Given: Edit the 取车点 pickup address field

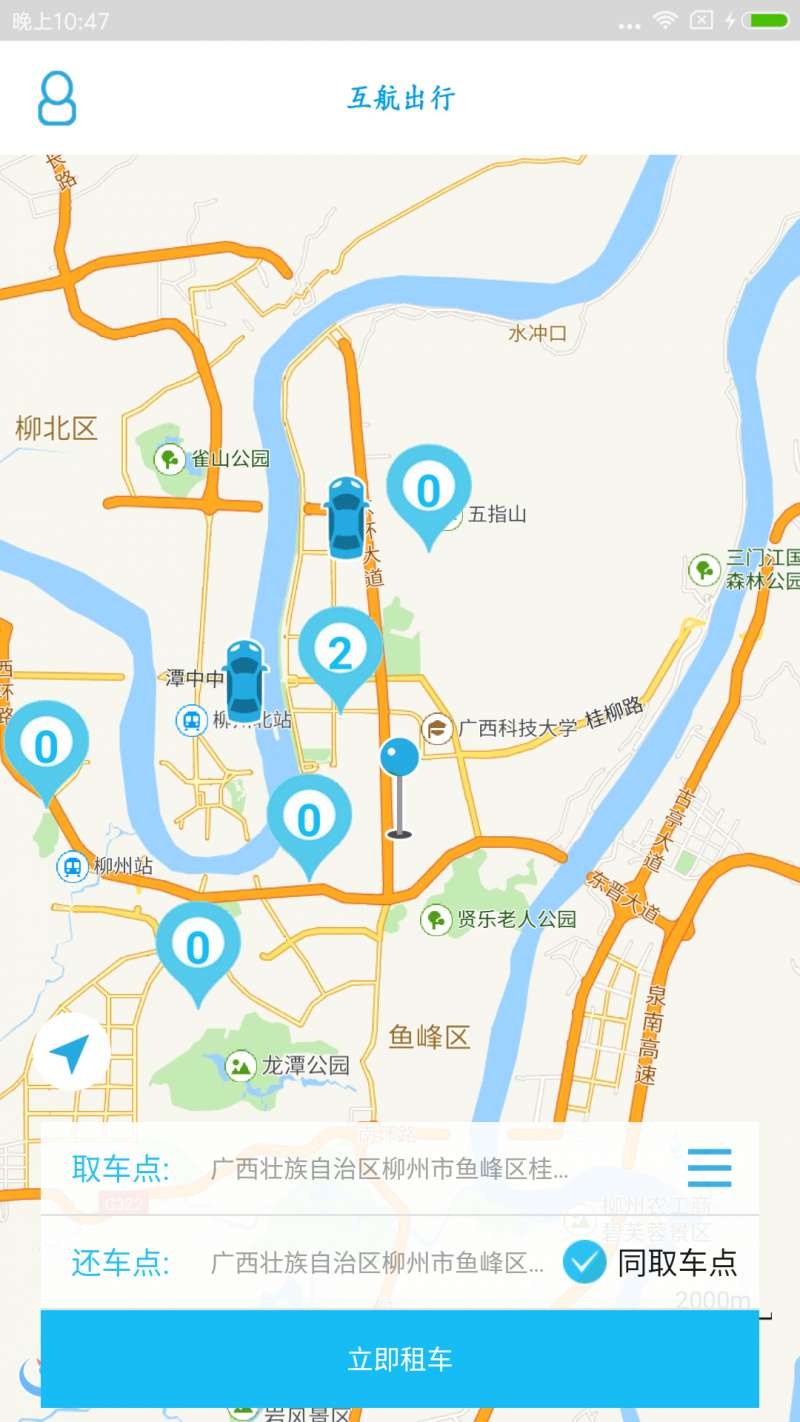Looking at the screenshot, I should click(390, 1169).
